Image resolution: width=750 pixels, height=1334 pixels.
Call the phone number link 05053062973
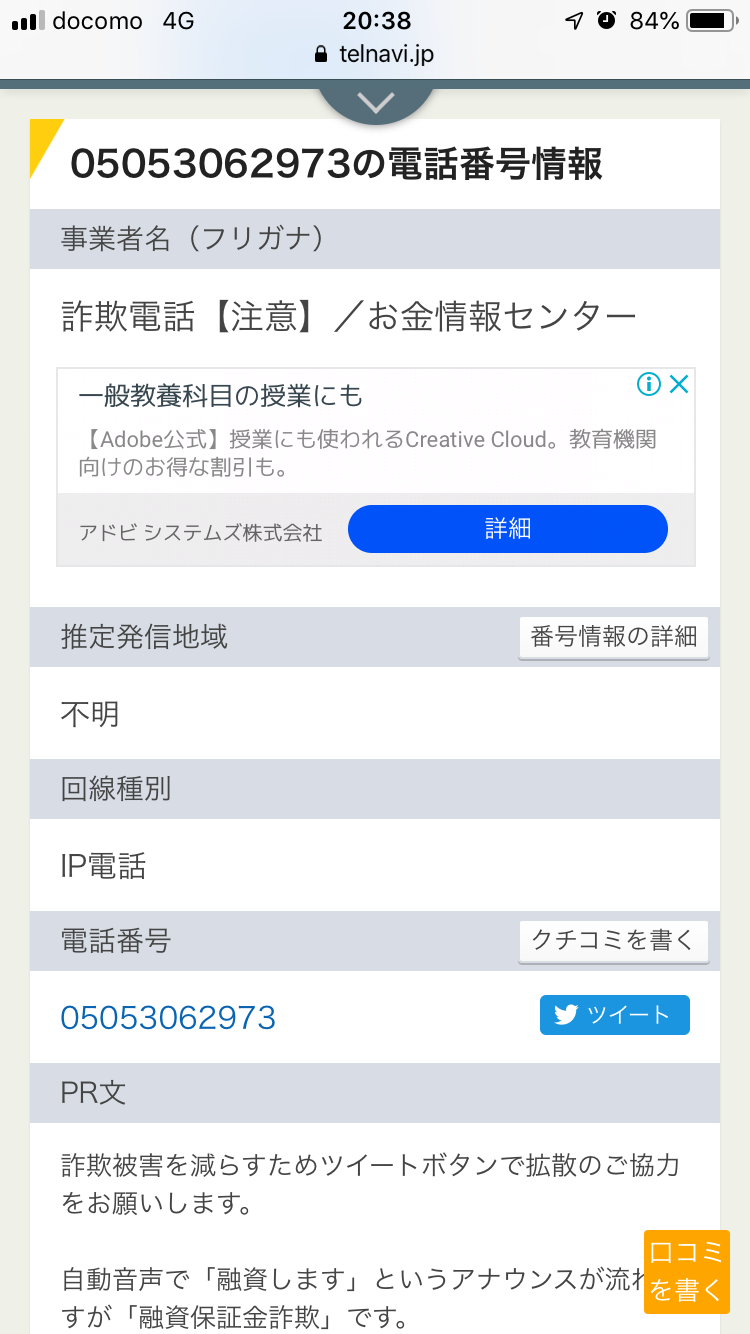click(x=168, y=1017)
